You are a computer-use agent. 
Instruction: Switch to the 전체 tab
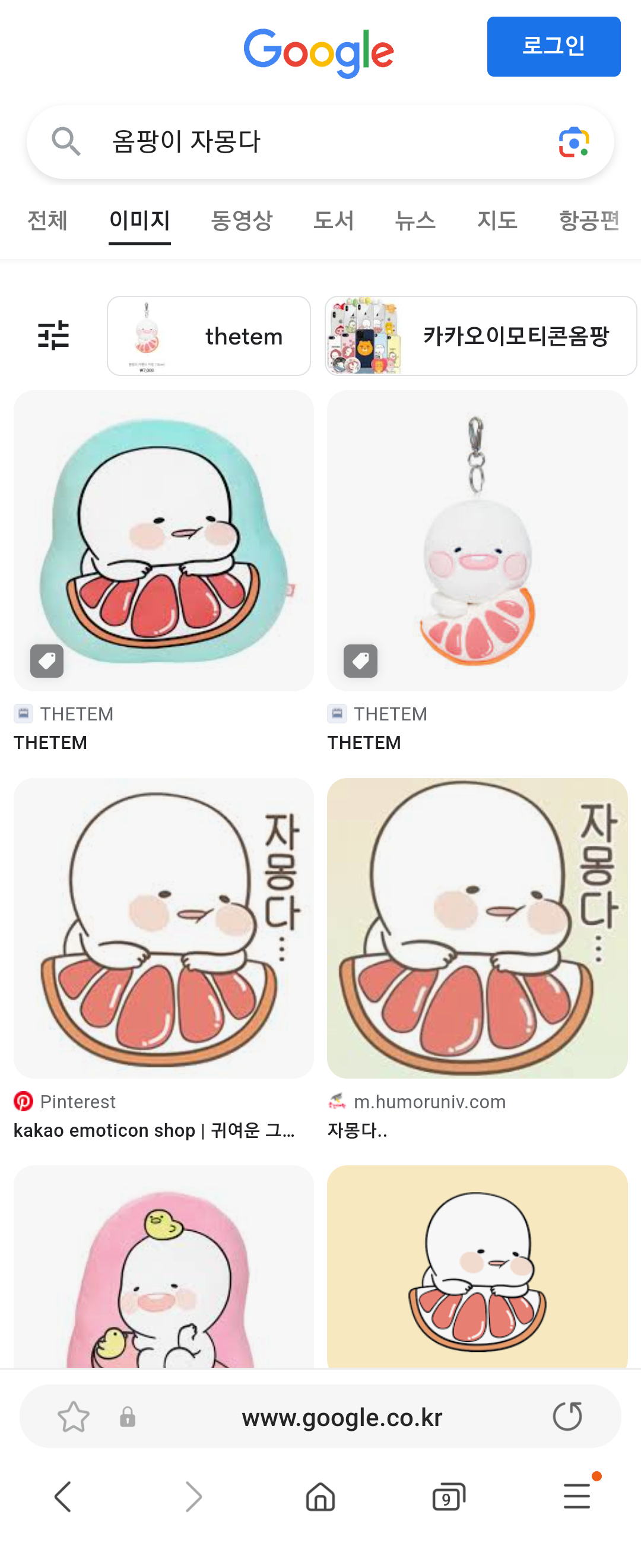[47, 220]
